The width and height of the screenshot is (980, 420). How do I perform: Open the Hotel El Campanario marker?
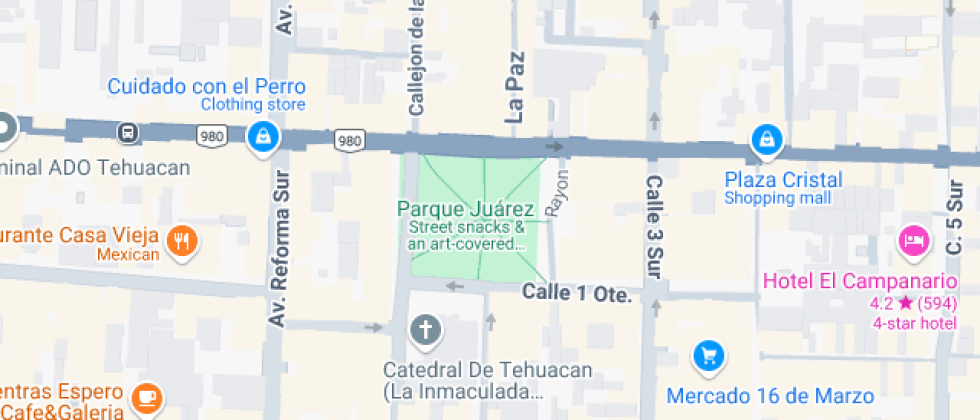pyautogui.click(x=912, y=239)
